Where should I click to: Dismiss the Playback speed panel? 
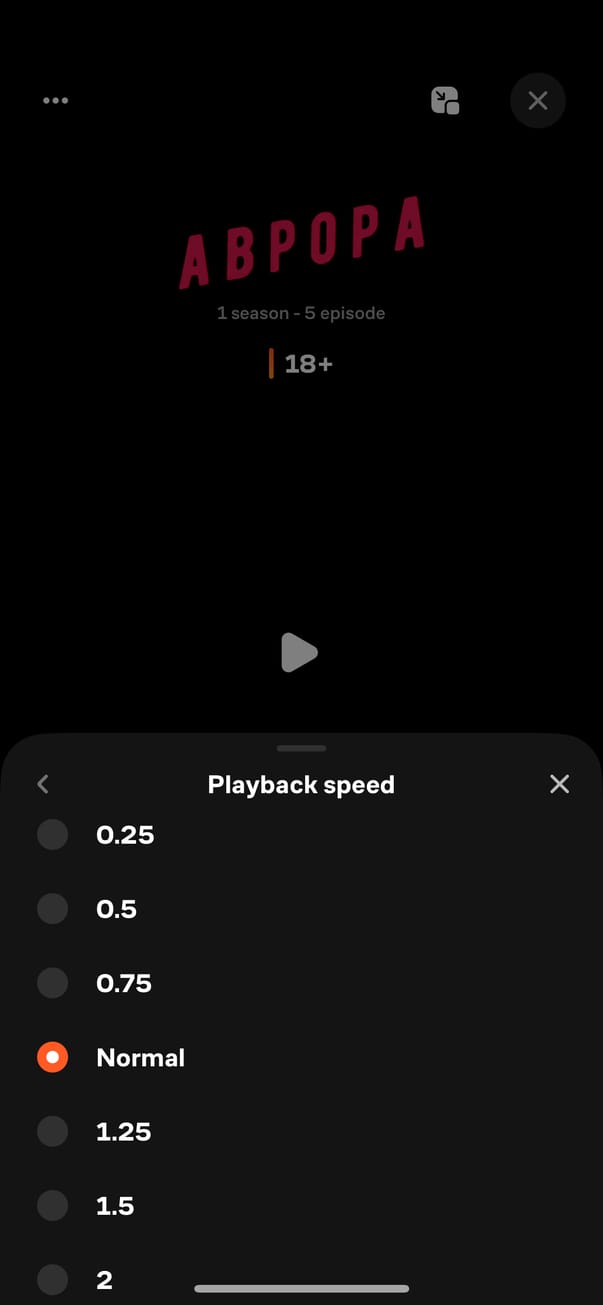coord(559,784)
